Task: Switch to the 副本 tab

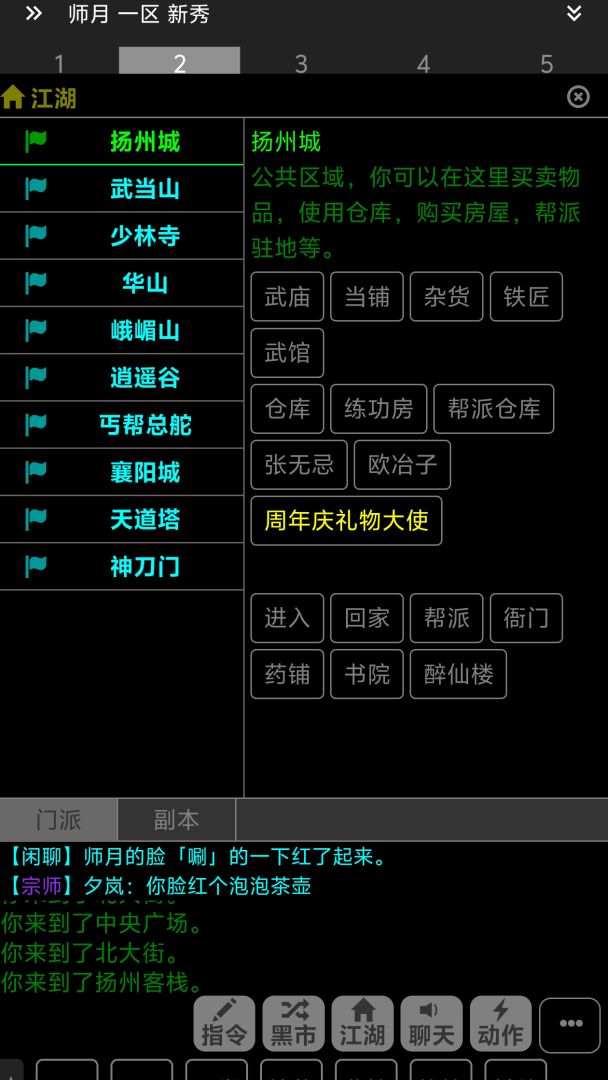Action: coord(177,820)
